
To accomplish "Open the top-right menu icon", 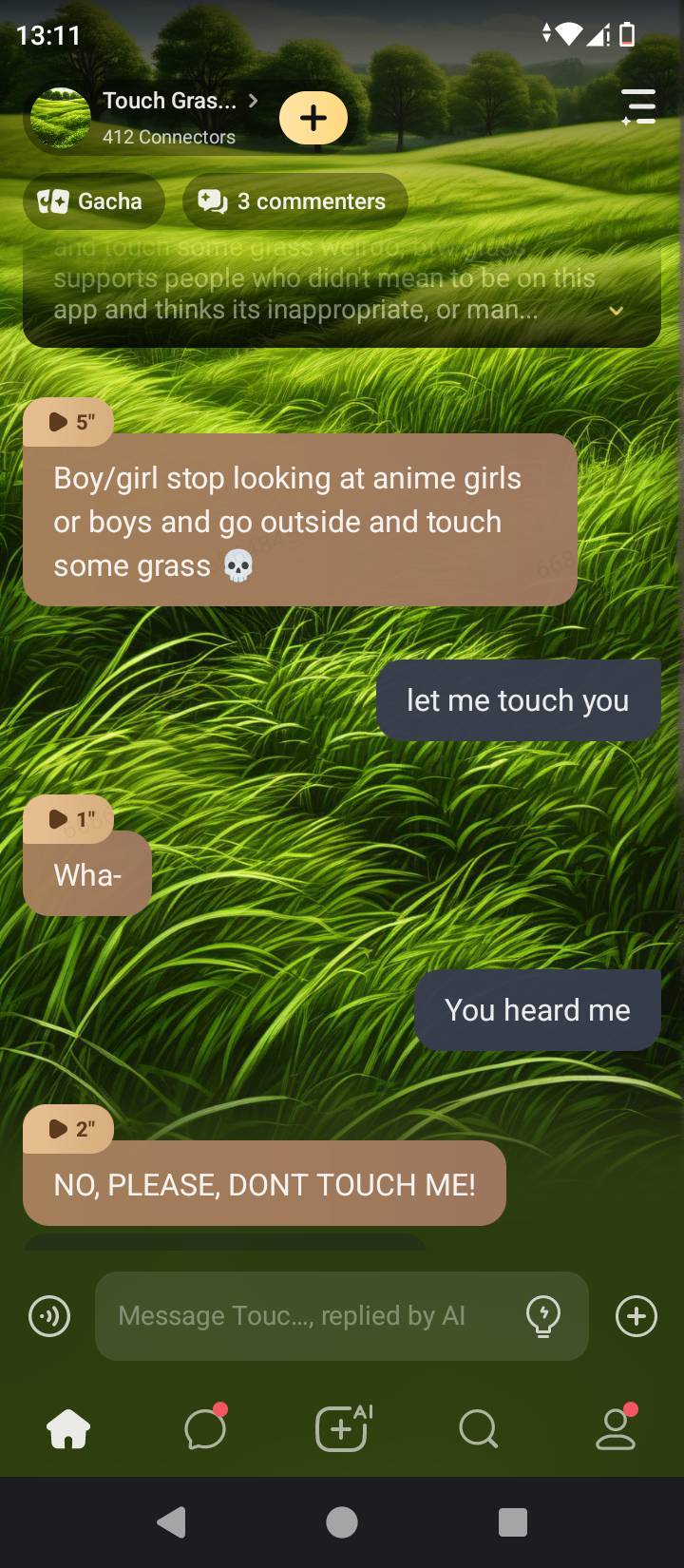I will 638,106.
